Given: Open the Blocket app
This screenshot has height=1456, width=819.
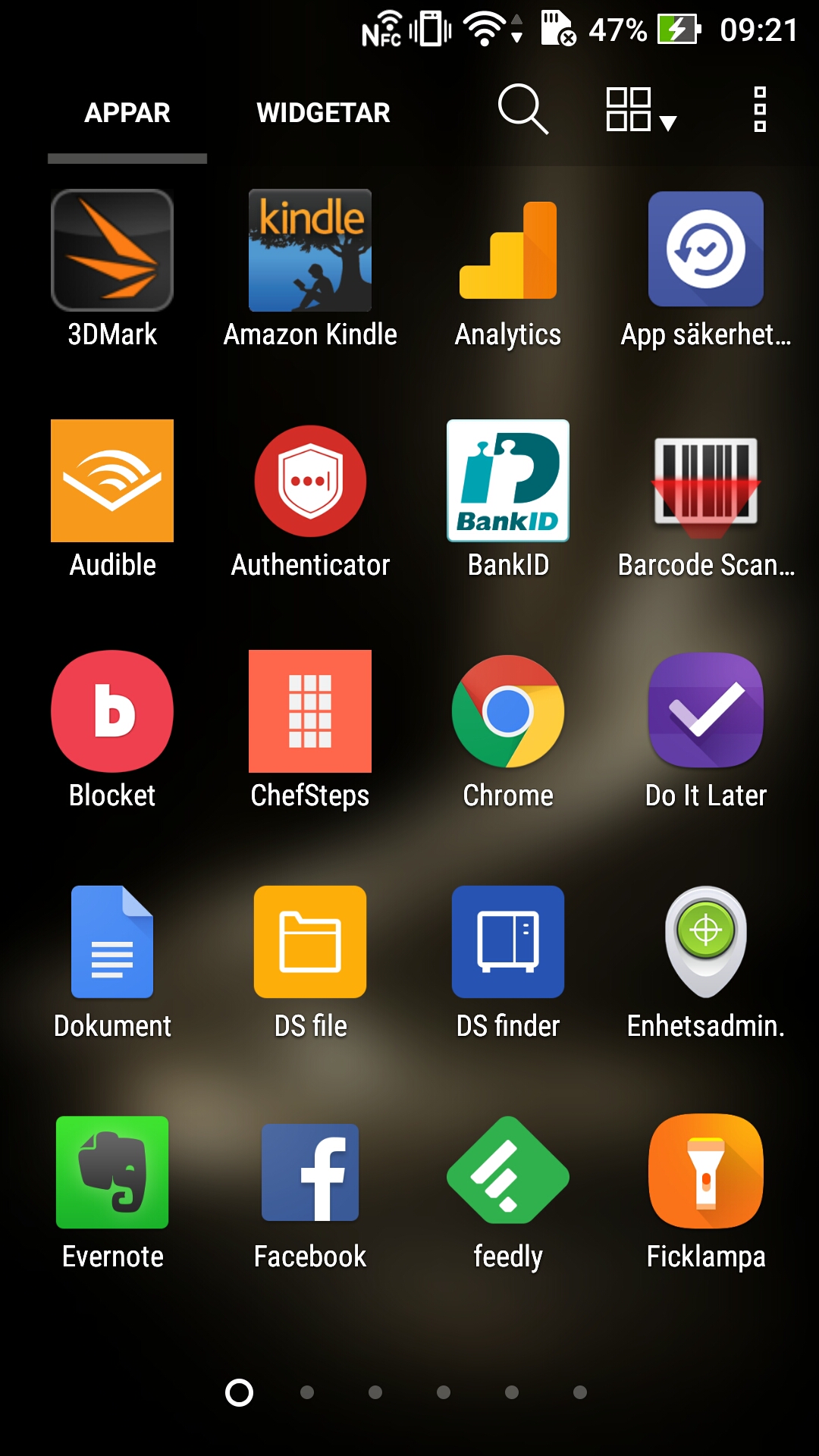Looking at the screenshot, I should pyautogui.click(x=112, y=711).
